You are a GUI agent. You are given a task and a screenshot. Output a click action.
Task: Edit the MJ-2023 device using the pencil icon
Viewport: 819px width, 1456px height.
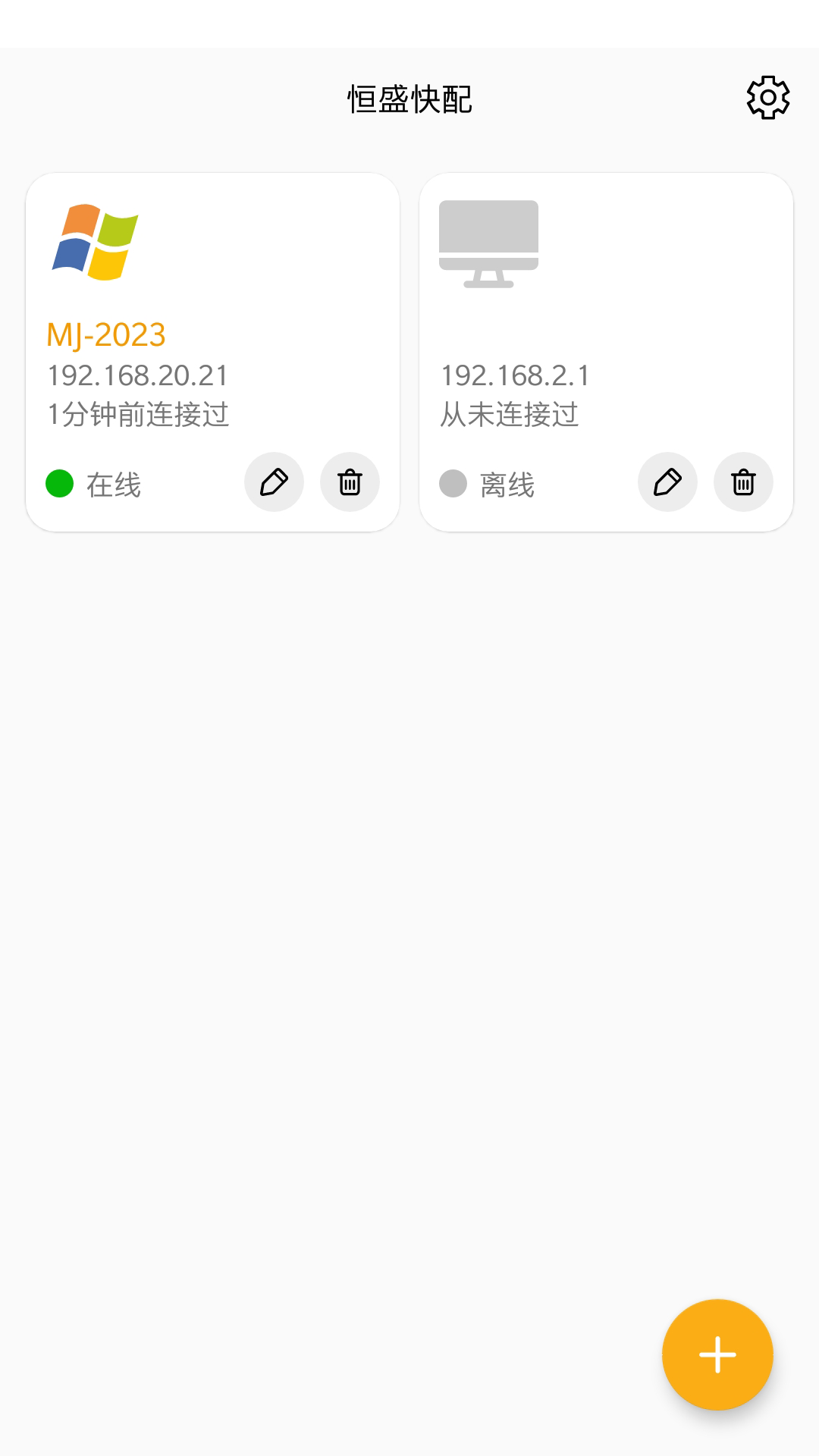tap(274, 482)
